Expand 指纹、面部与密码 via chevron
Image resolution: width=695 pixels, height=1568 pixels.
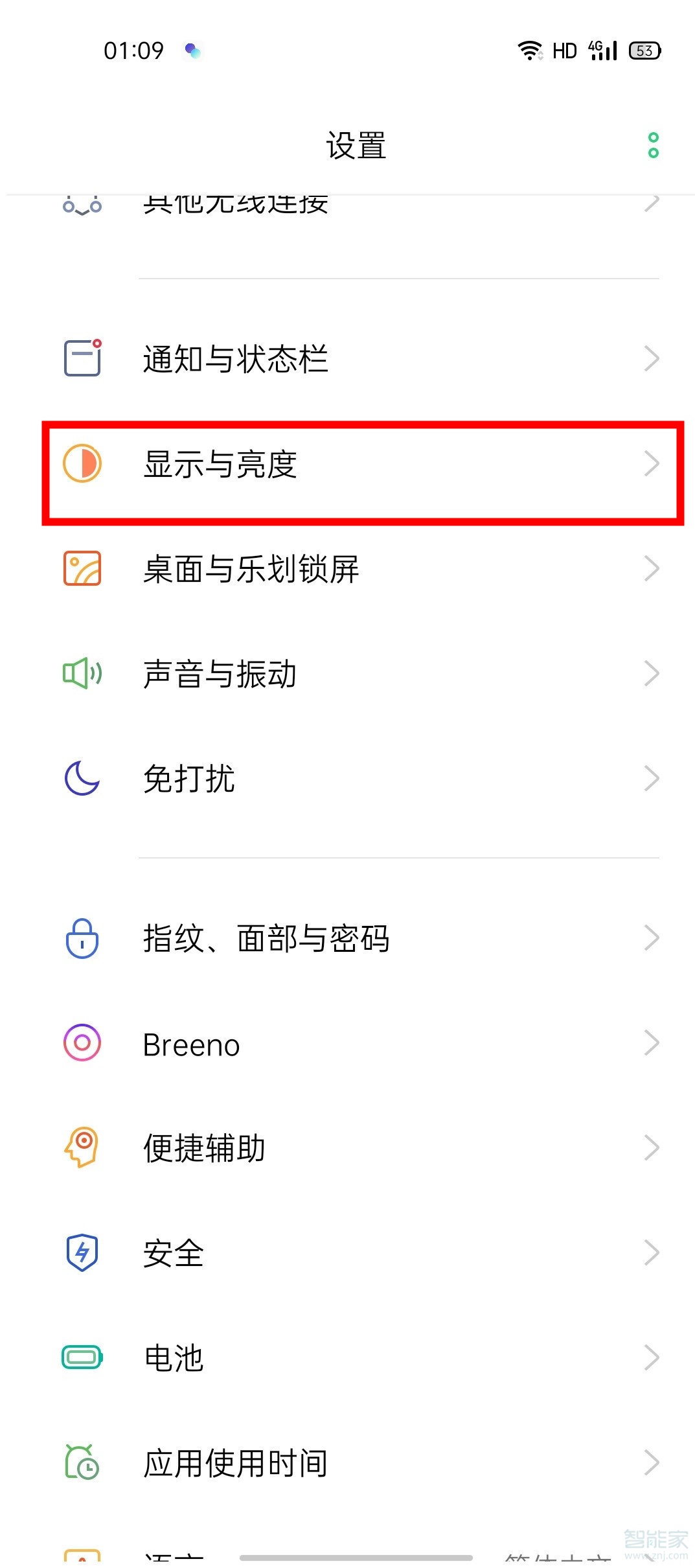(651, 938)
